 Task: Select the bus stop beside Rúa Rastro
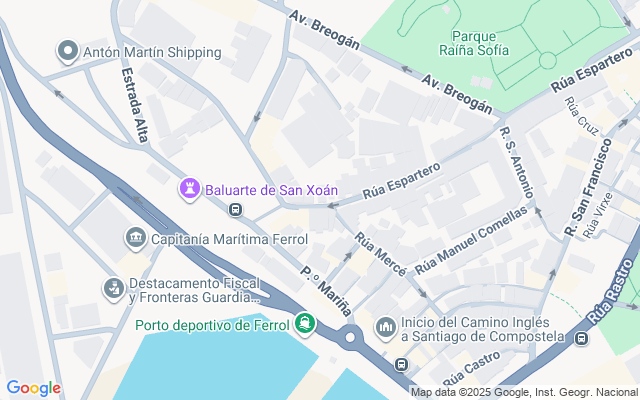coord(582,338)
